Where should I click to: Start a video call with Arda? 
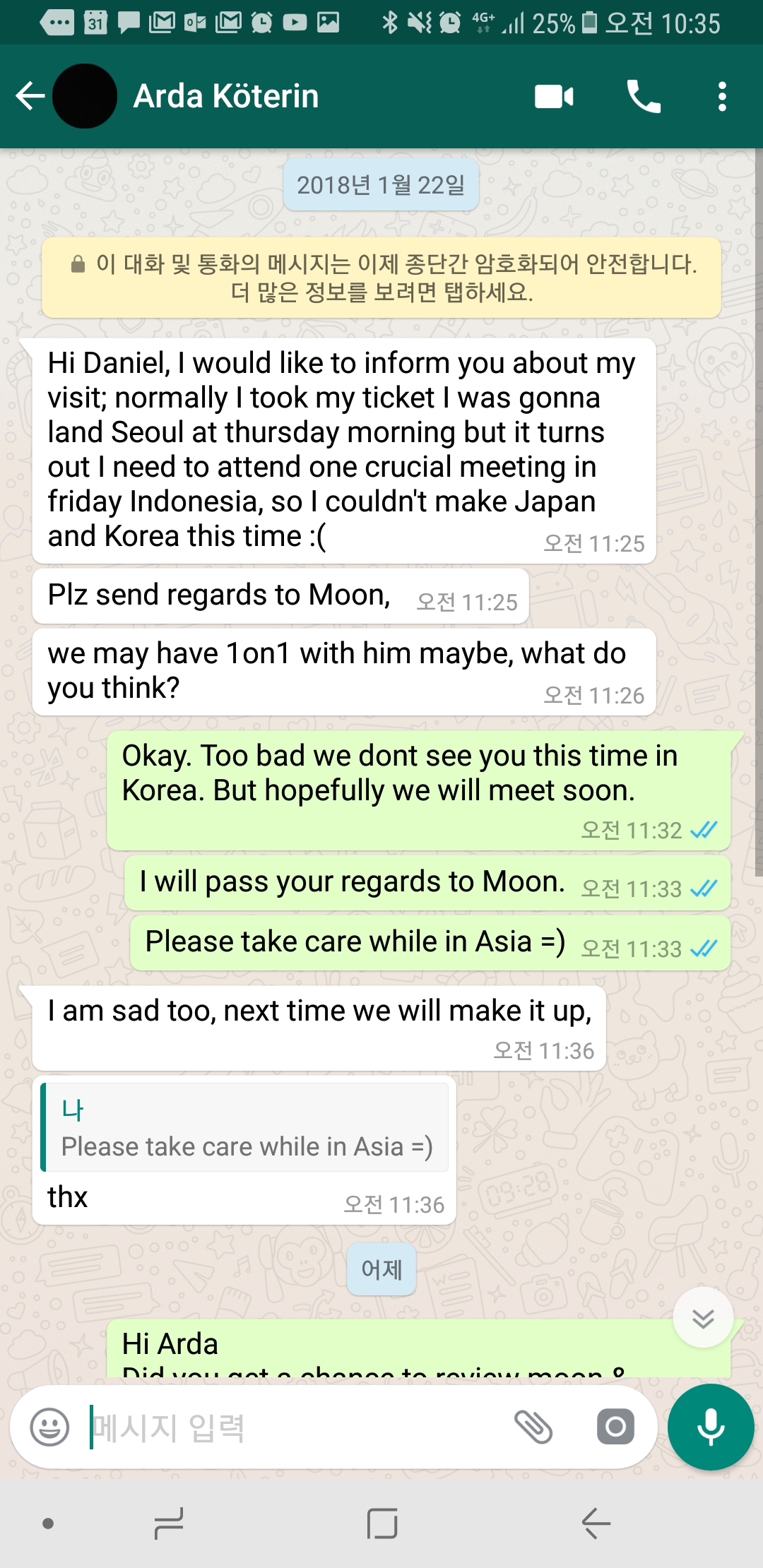[554, 96]
